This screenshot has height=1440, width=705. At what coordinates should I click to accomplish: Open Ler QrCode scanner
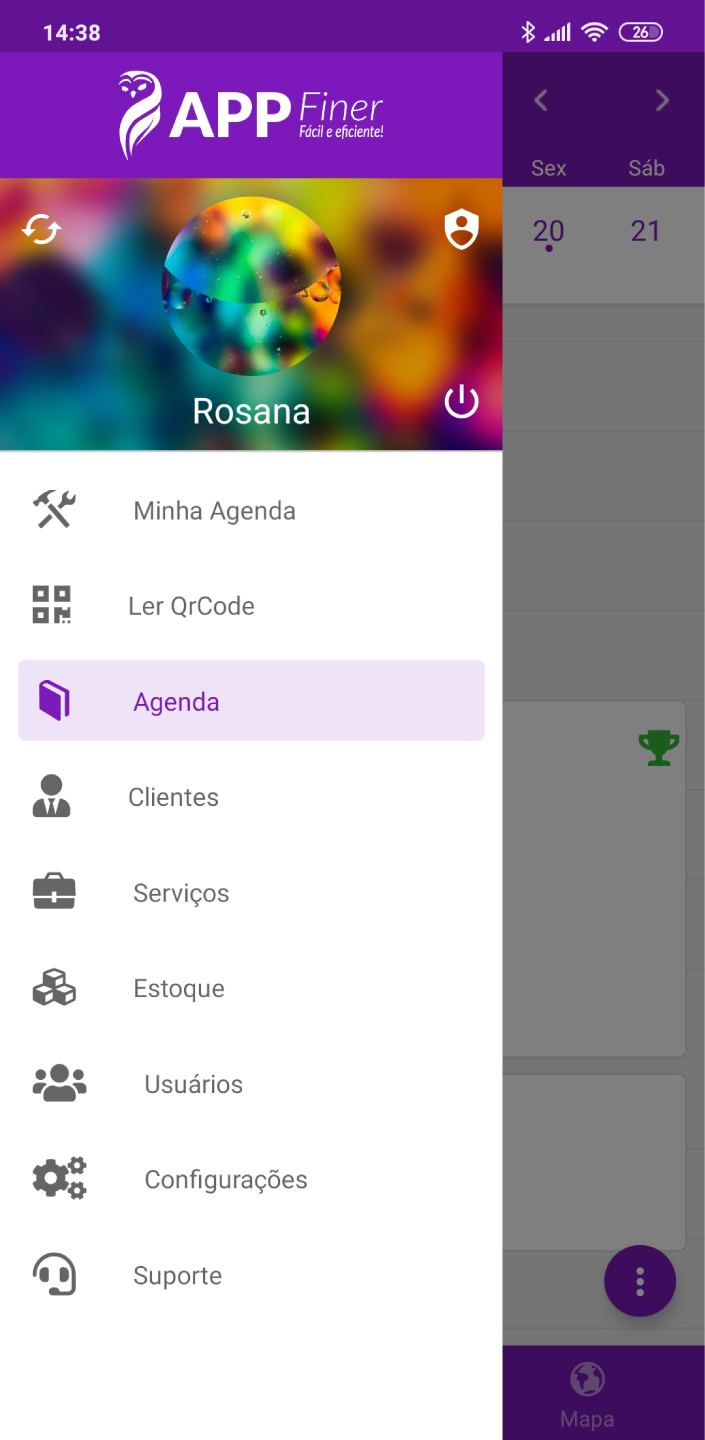click(x=191, y=606)
